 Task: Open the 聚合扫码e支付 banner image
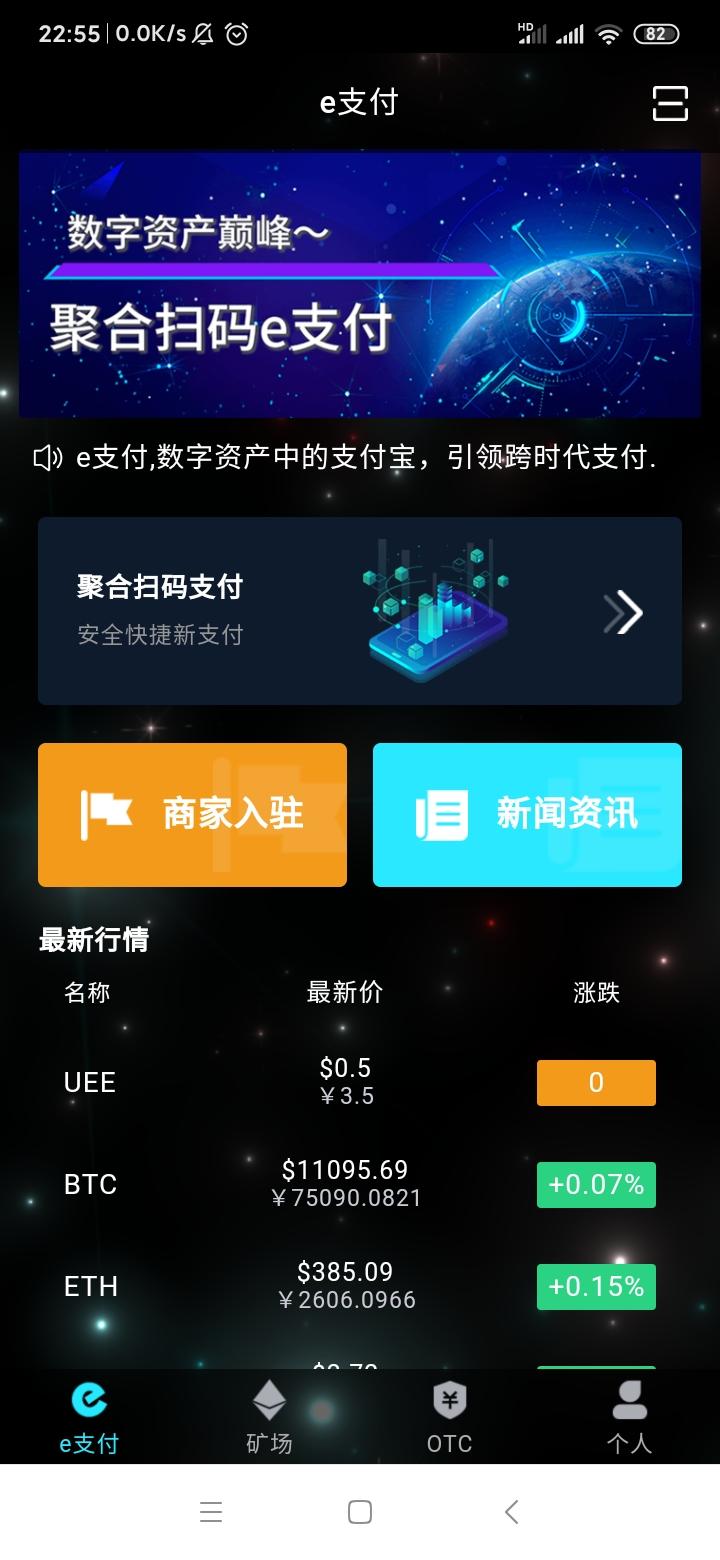(x=360, y=285)
